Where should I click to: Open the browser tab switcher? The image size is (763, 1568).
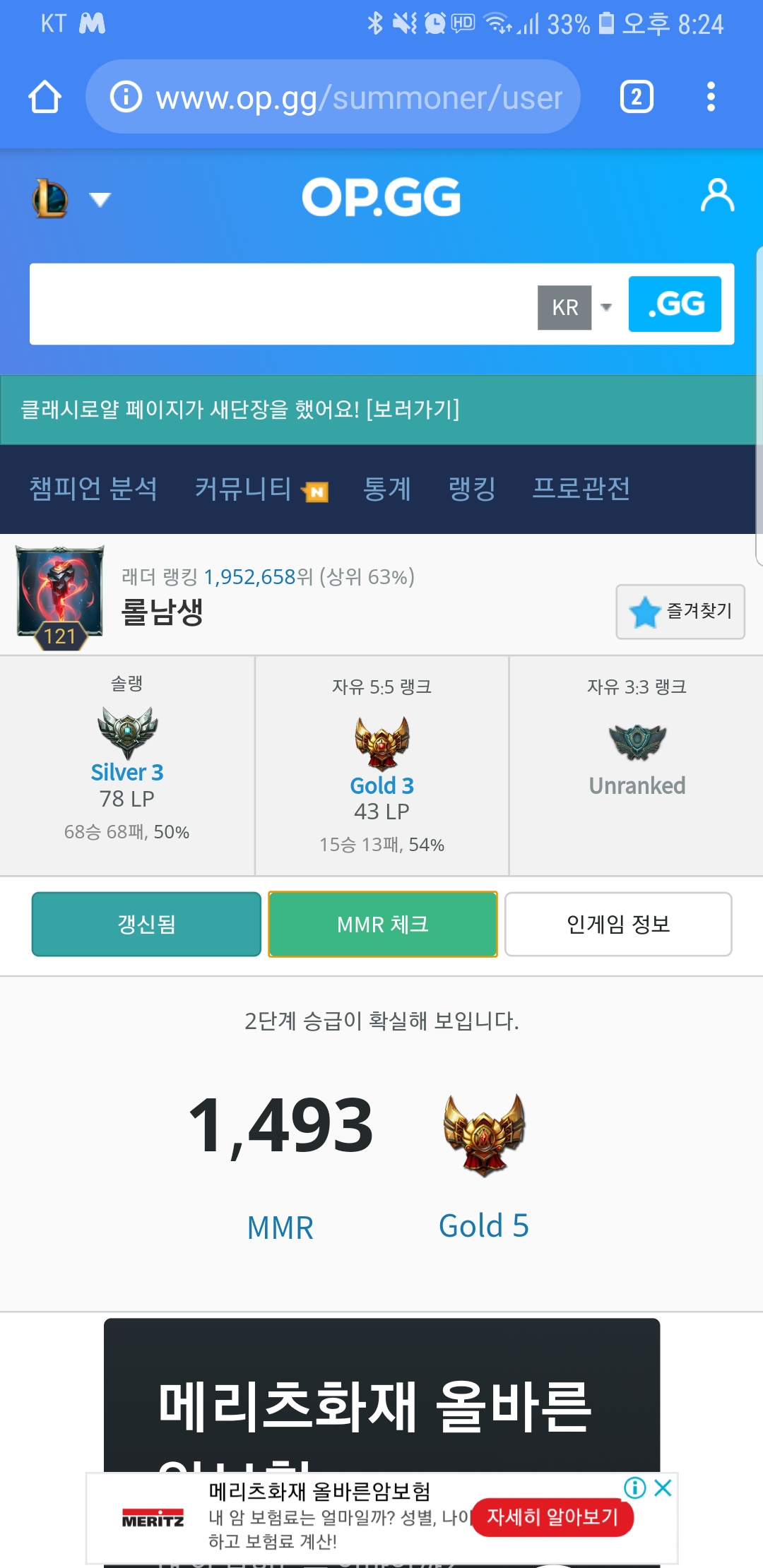click(x=636, y=97)
